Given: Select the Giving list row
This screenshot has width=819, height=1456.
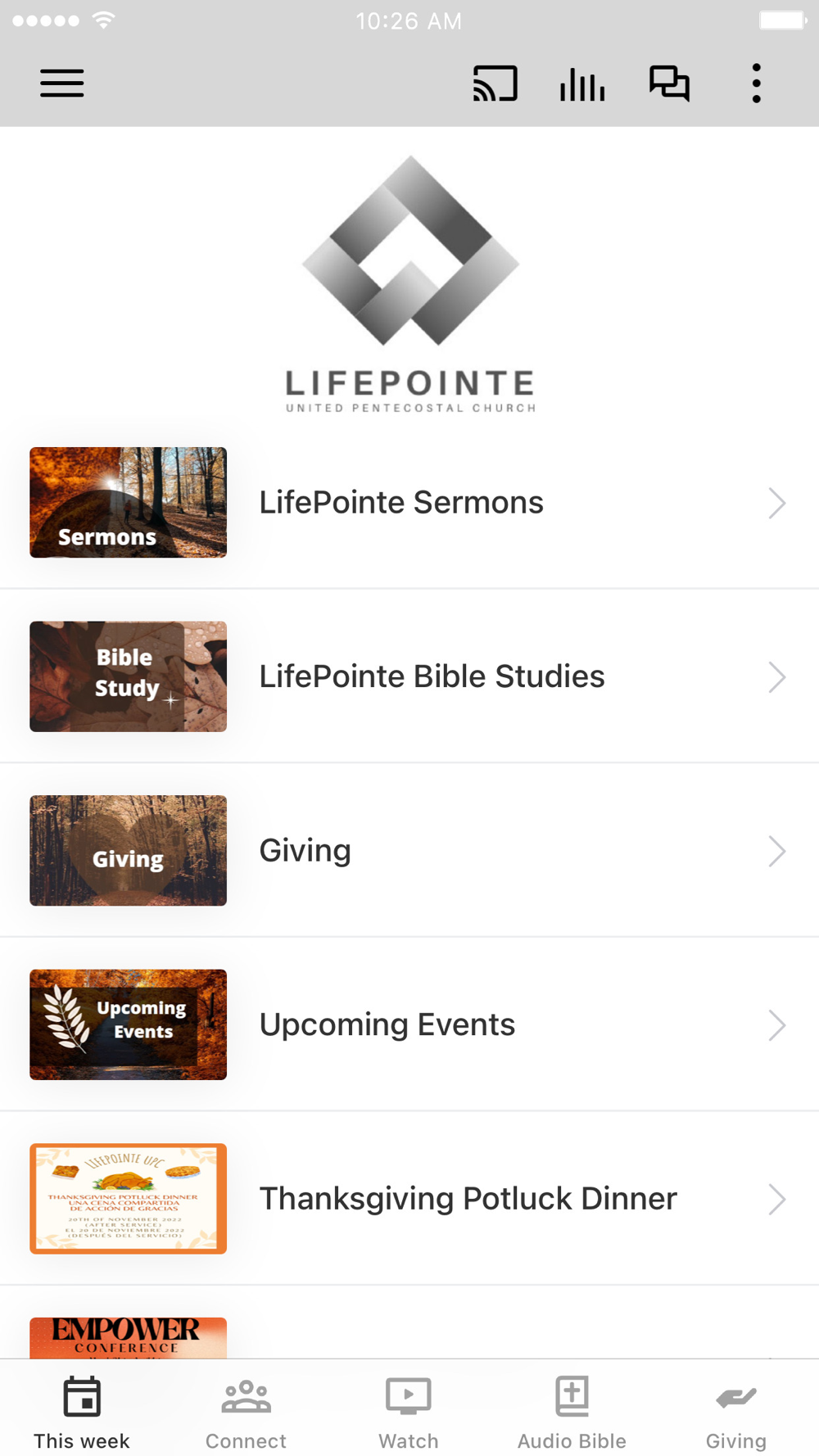Looking at the screenshot, I should (x=409, y=851).
